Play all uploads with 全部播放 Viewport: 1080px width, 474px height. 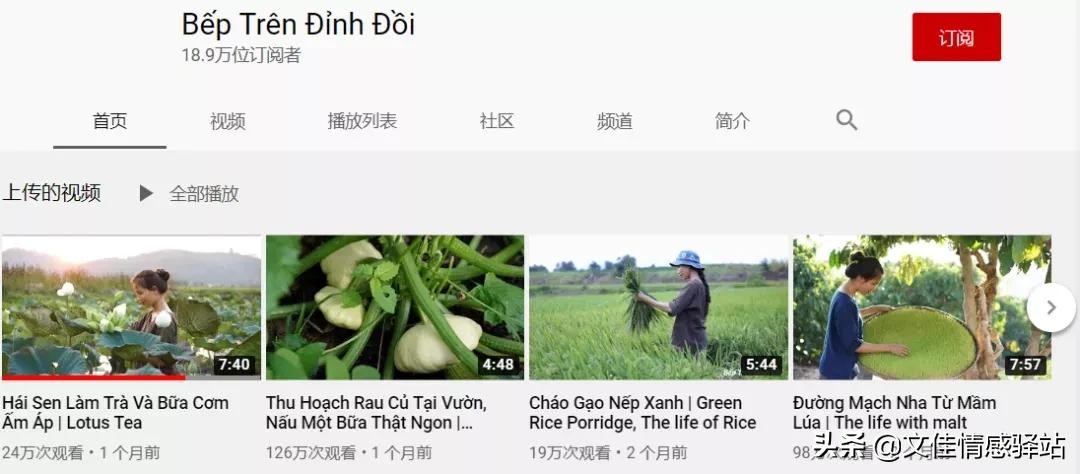[190, 194]
